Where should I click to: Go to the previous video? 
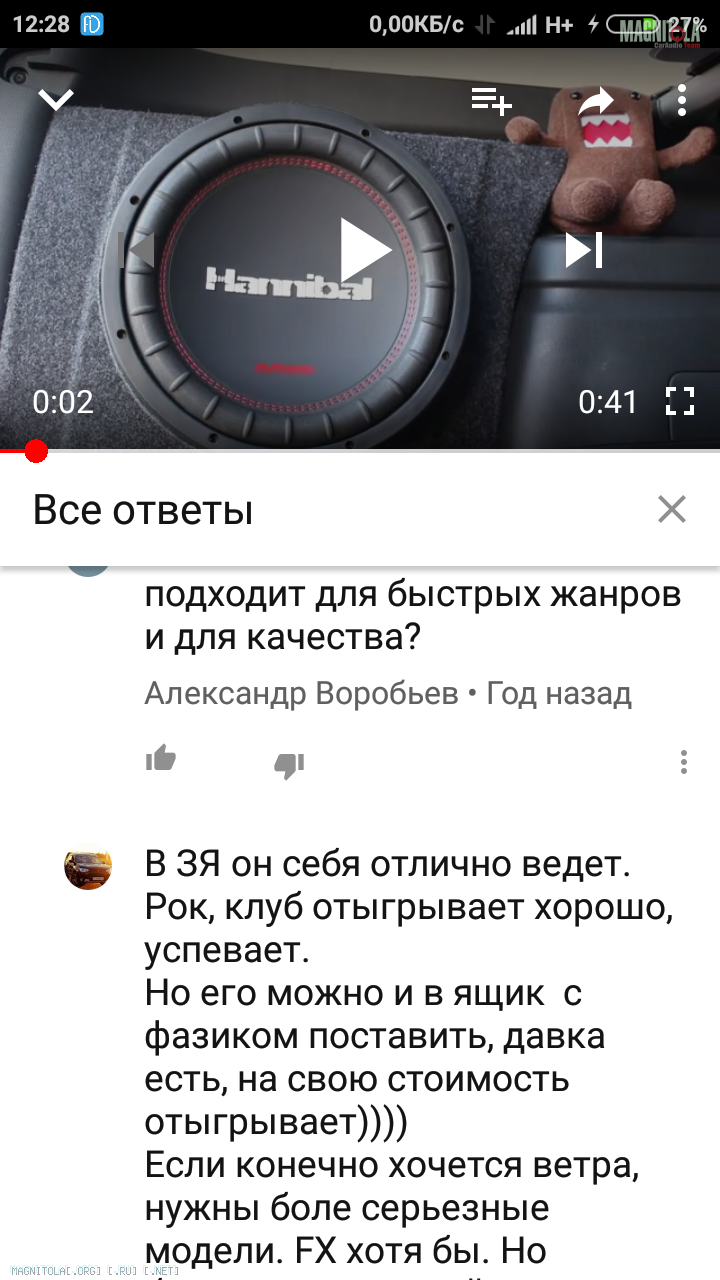(137, 250)
